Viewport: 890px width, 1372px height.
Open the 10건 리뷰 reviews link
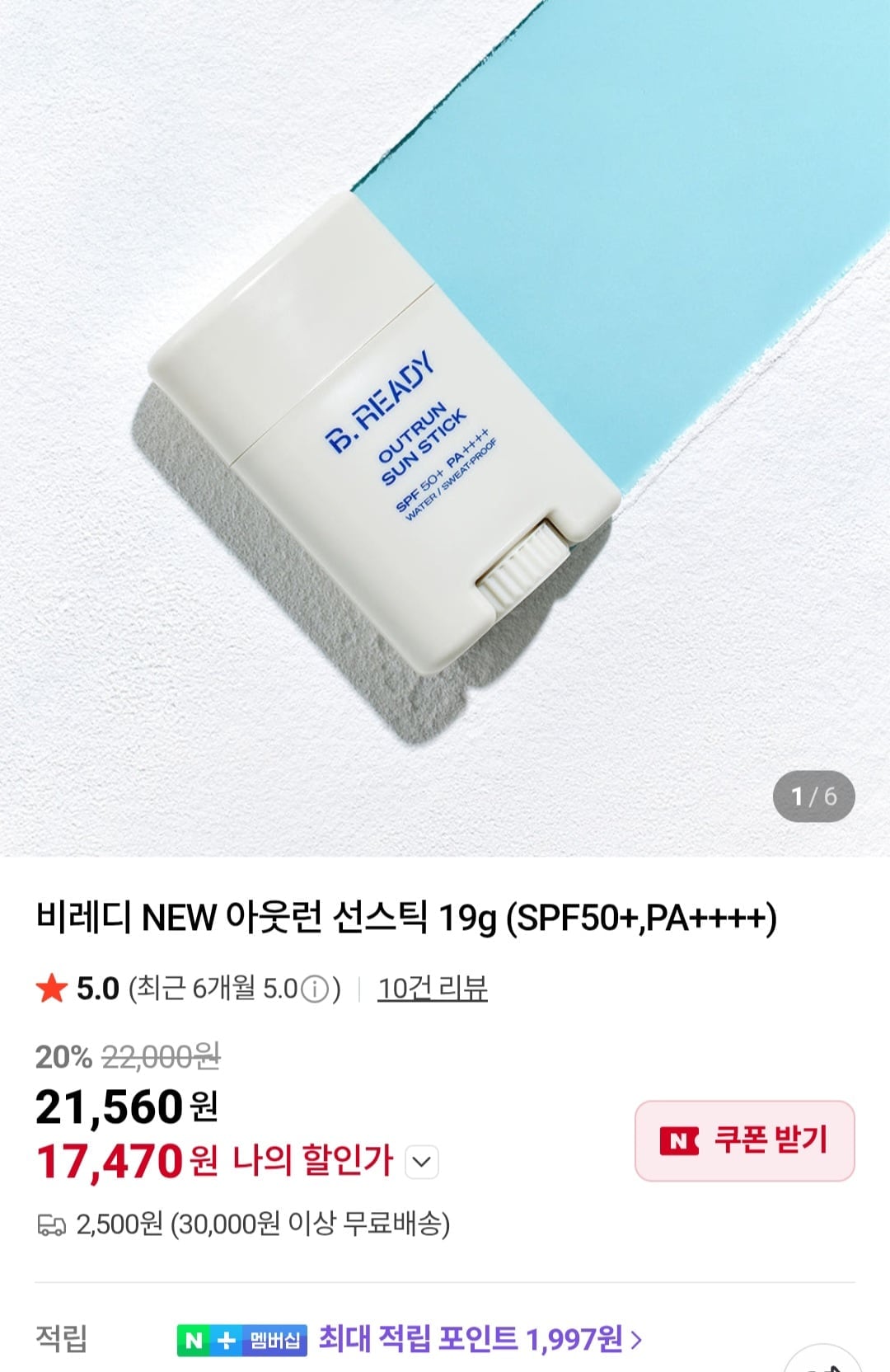pyautogui.click(x=433, y=988)
